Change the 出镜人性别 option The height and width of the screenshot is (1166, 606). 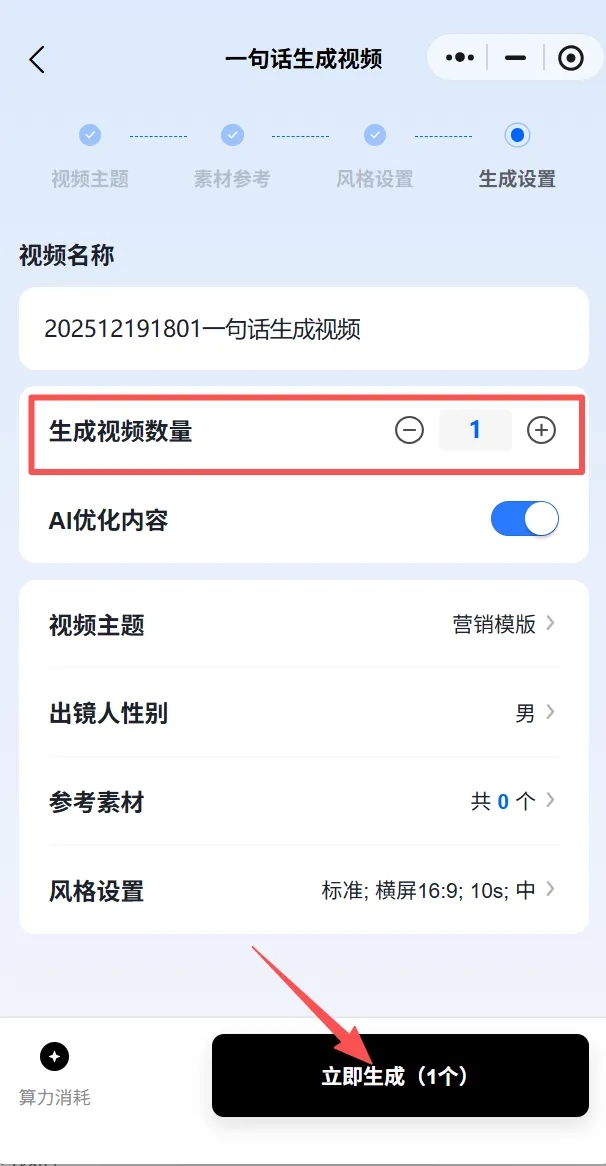pos(303,713)
